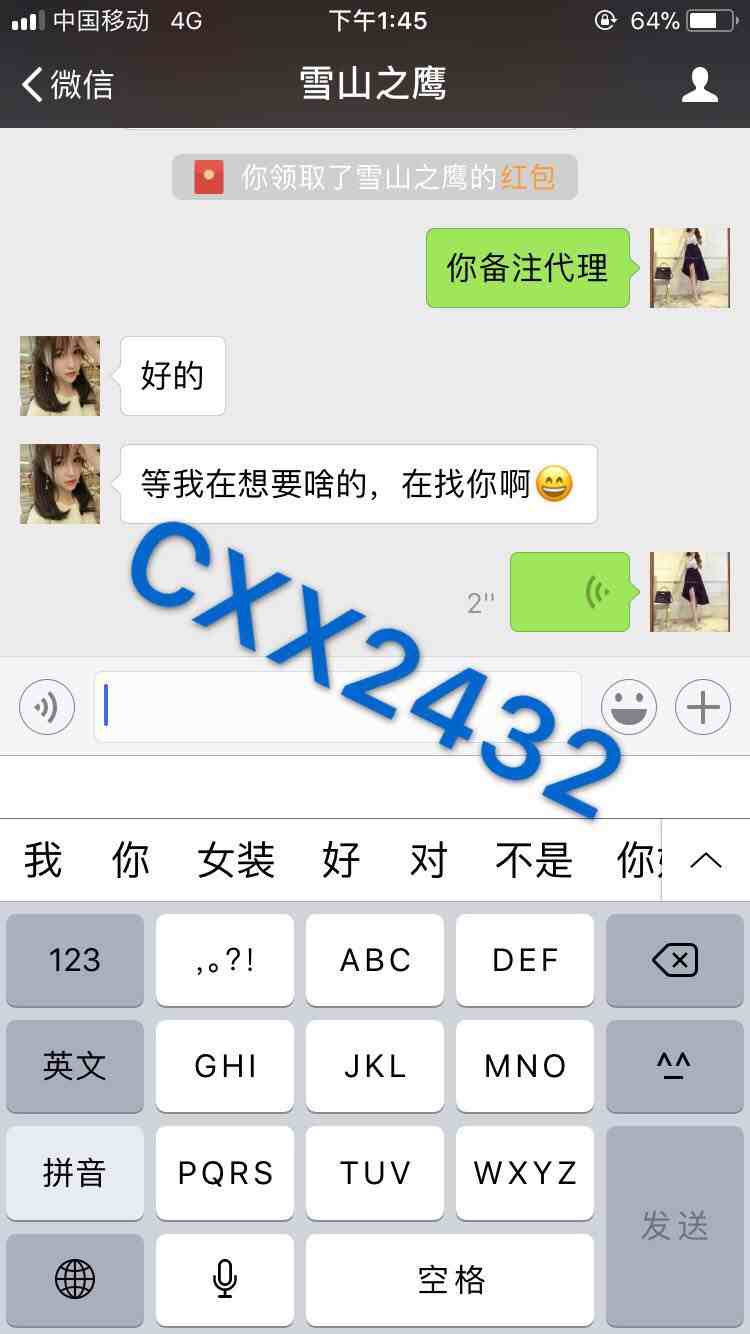Tap the globe keyboard switcher
750x1334 pixels.
coord(75,1278)
